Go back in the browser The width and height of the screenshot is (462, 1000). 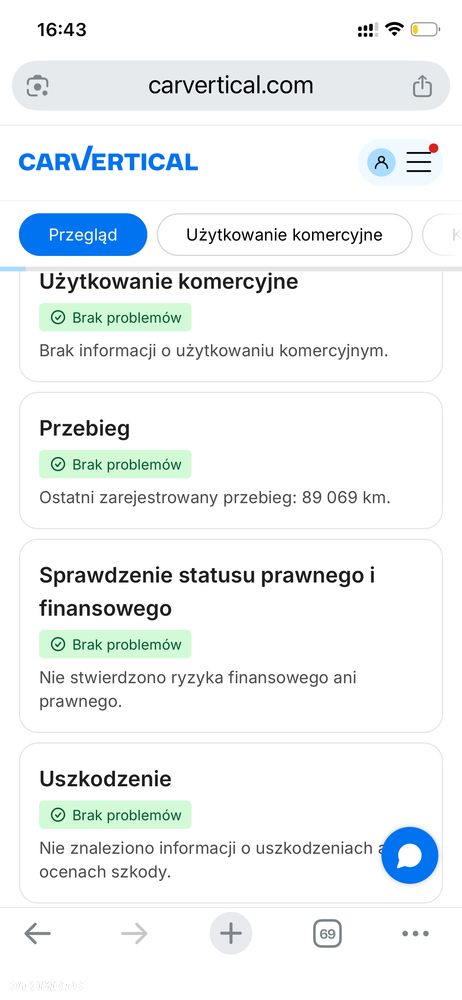(38, 934)
